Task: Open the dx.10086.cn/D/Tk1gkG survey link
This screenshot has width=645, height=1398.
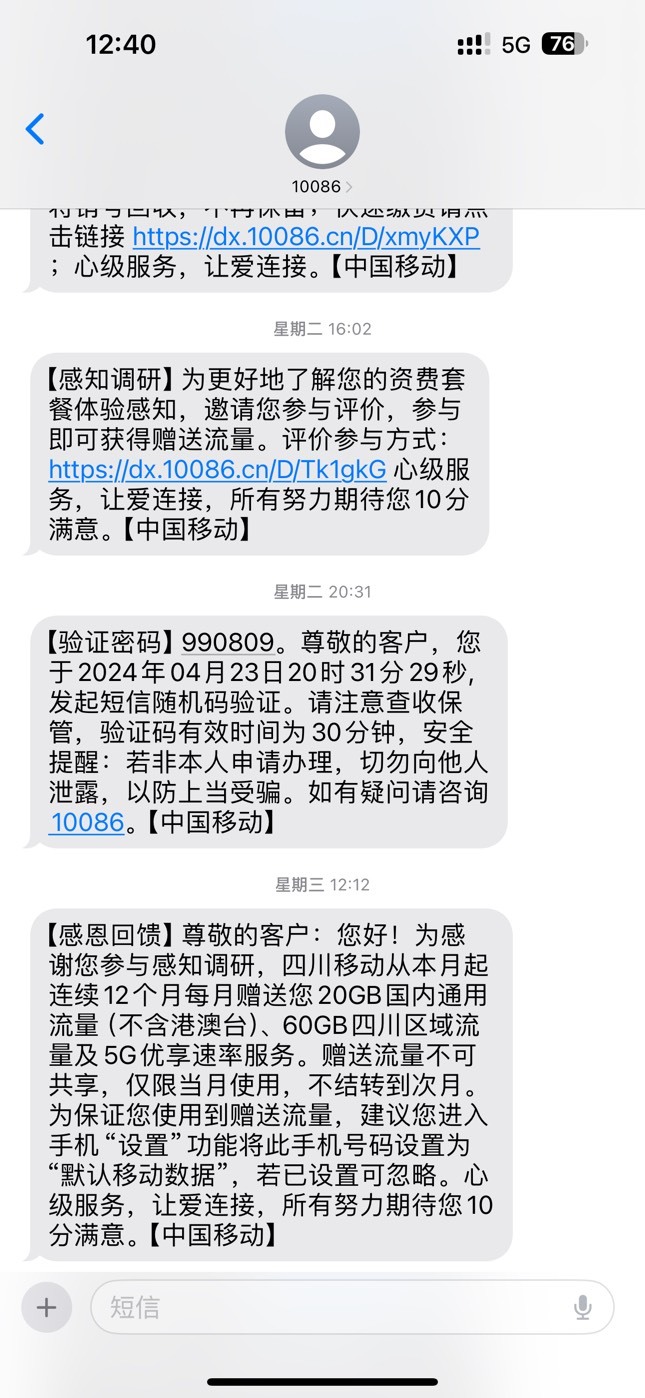Action: click(217, 470)
